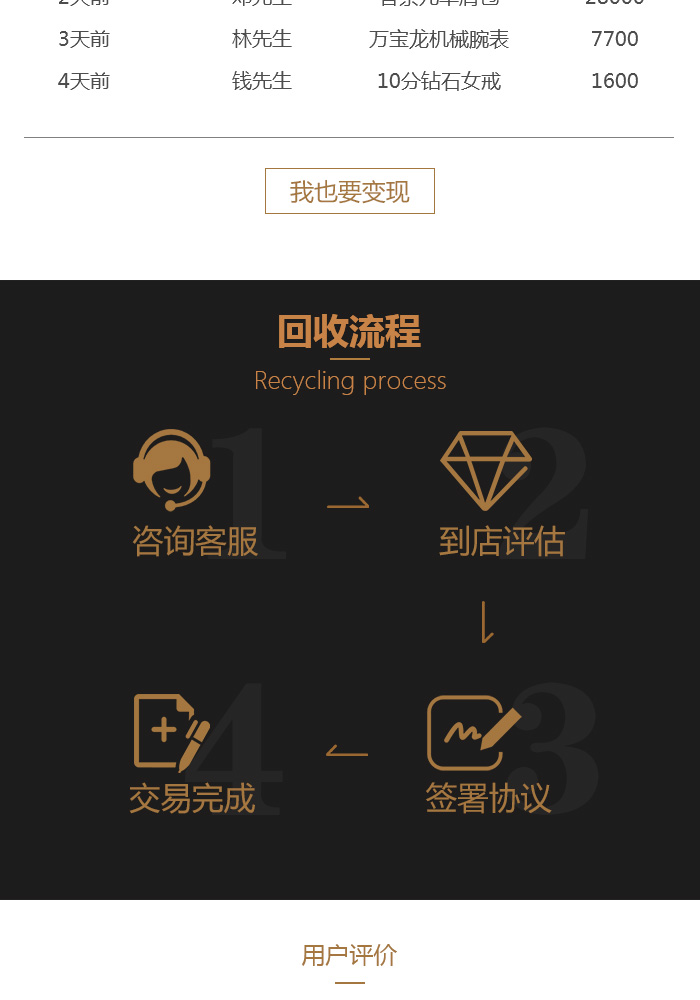Tap the 我也要变现 button
Viewport: 700px width, 1000px height.
[349, 191]
